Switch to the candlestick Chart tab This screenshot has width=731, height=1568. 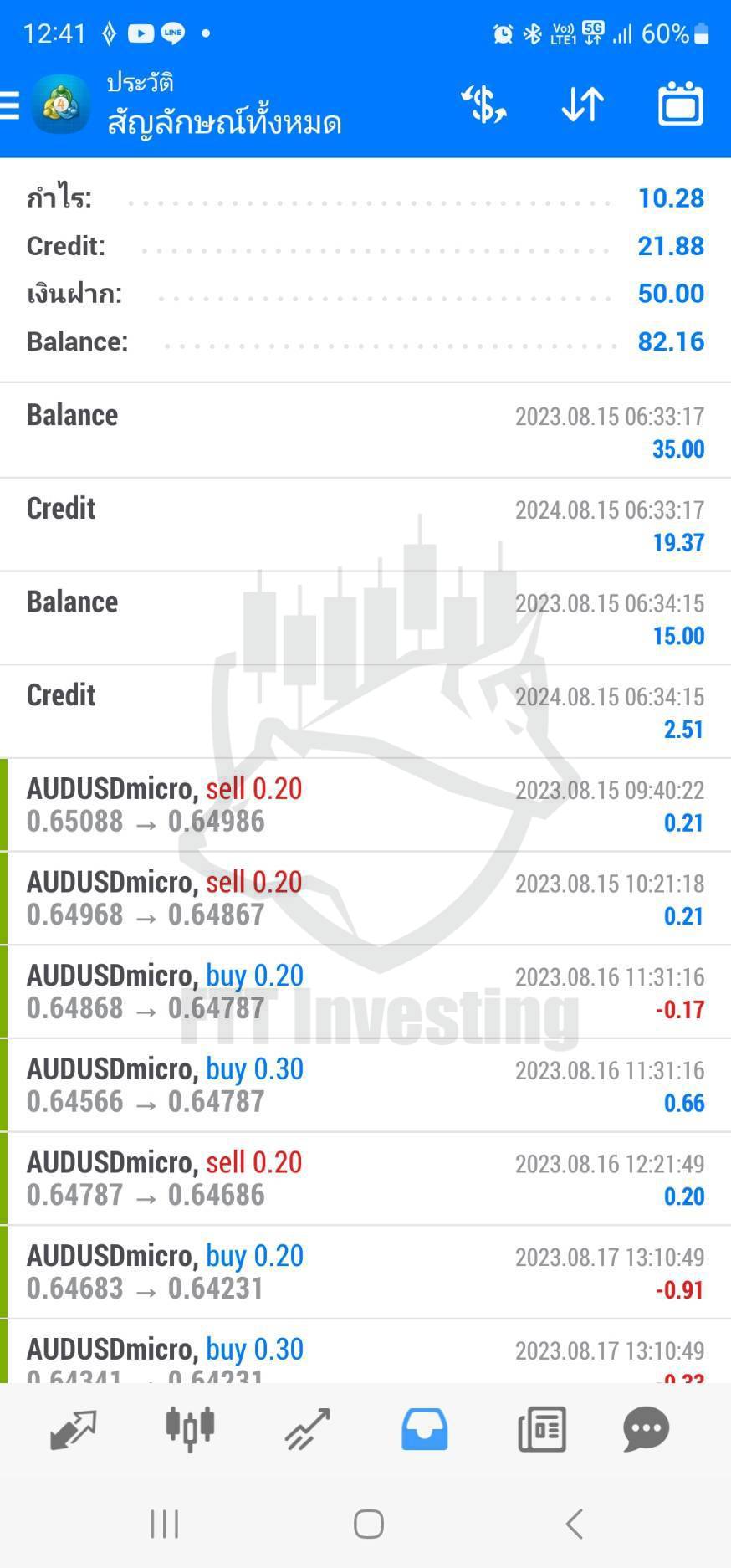click(190, 1427)
